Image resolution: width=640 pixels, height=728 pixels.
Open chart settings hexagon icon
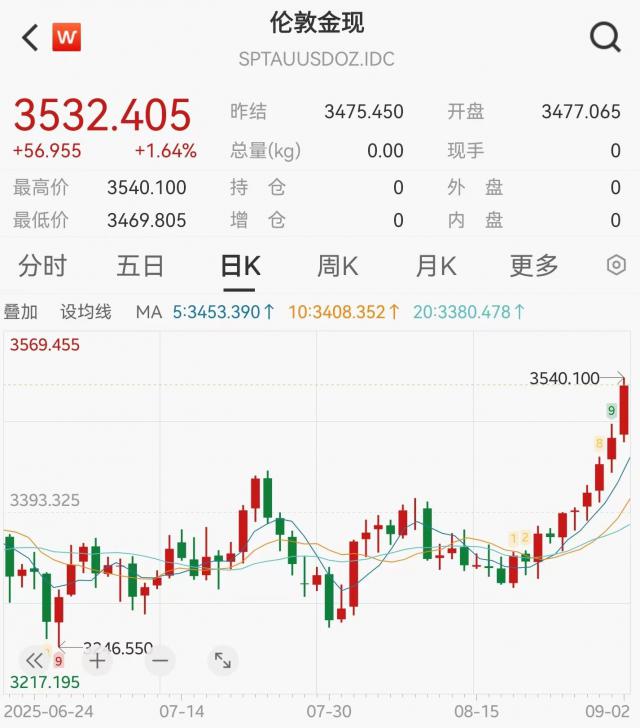click(x=616, y=266)
